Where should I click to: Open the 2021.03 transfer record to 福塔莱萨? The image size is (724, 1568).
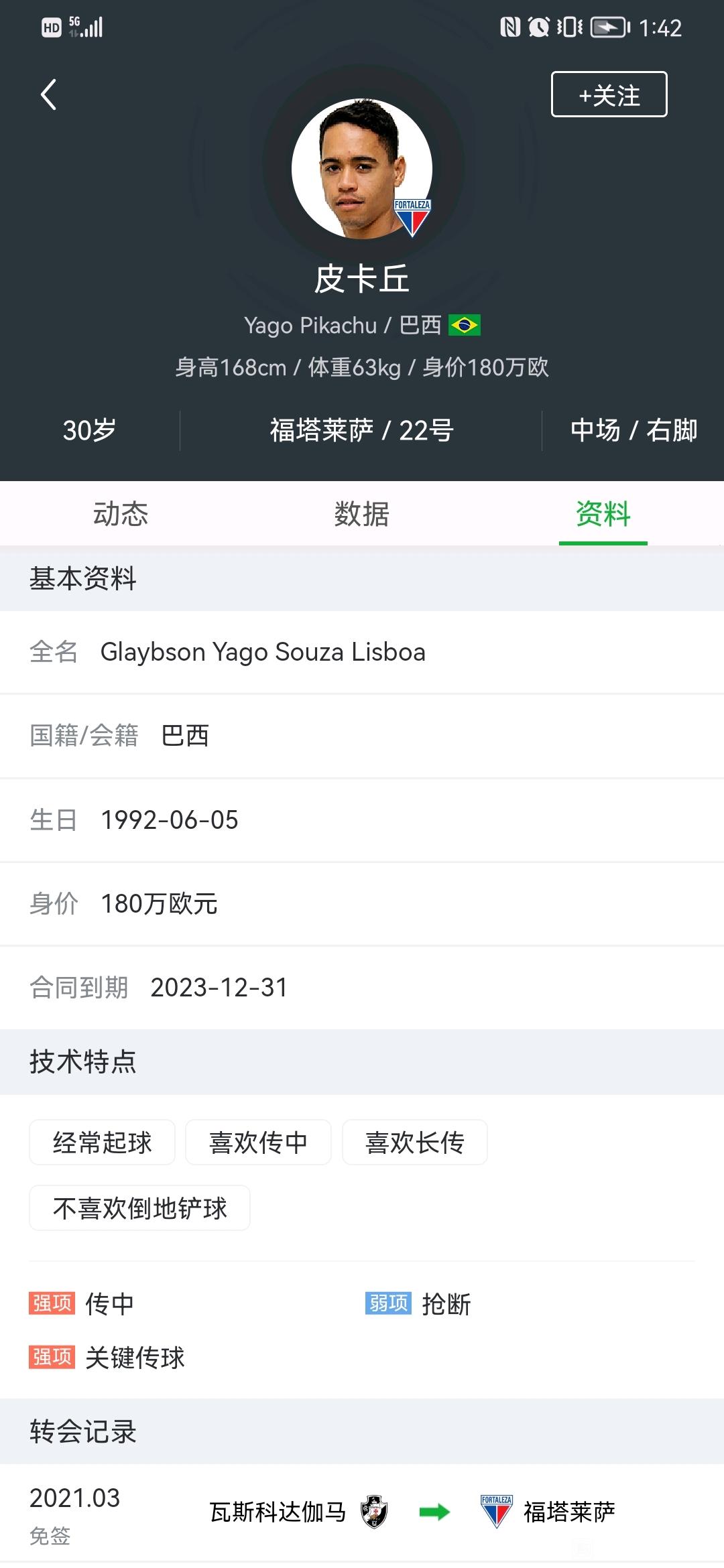point(362,1512)
